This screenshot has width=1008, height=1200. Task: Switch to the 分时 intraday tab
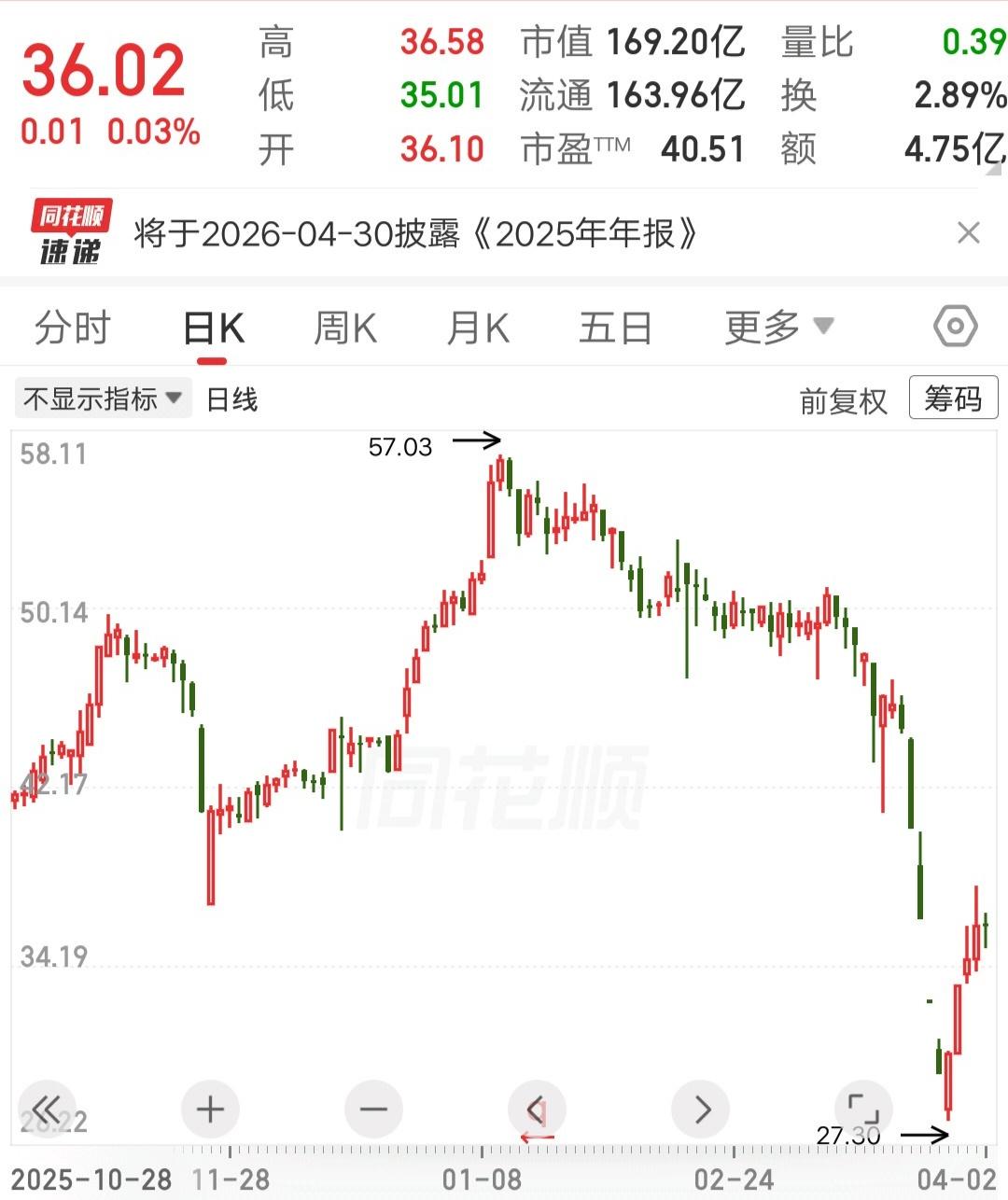point(74,328)
